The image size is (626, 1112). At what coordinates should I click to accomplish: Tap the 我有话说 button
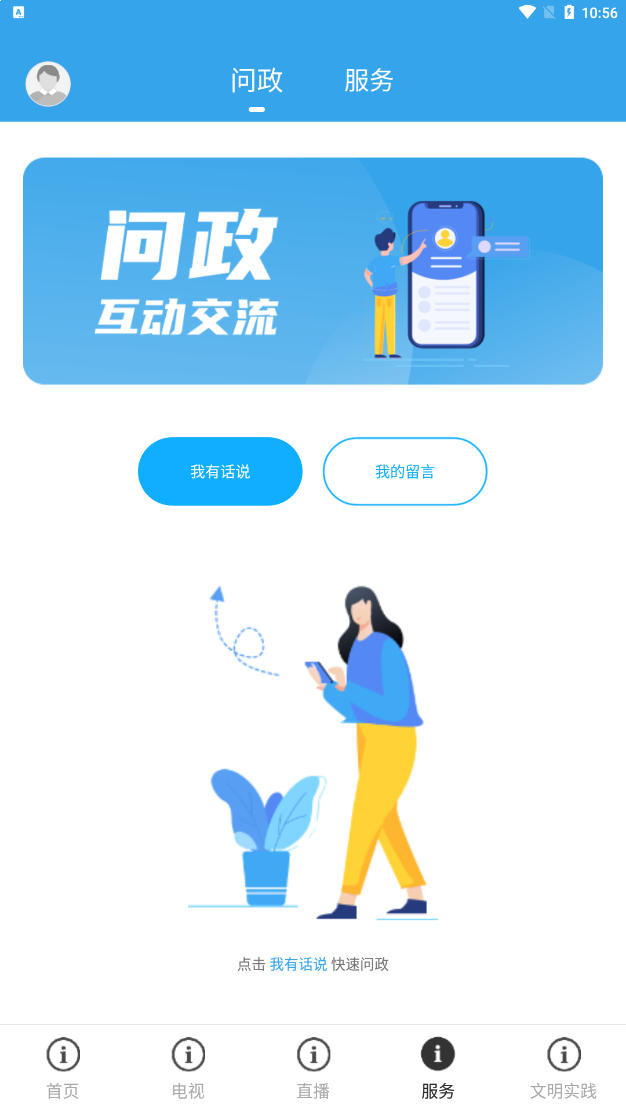[x=220, y=471]
